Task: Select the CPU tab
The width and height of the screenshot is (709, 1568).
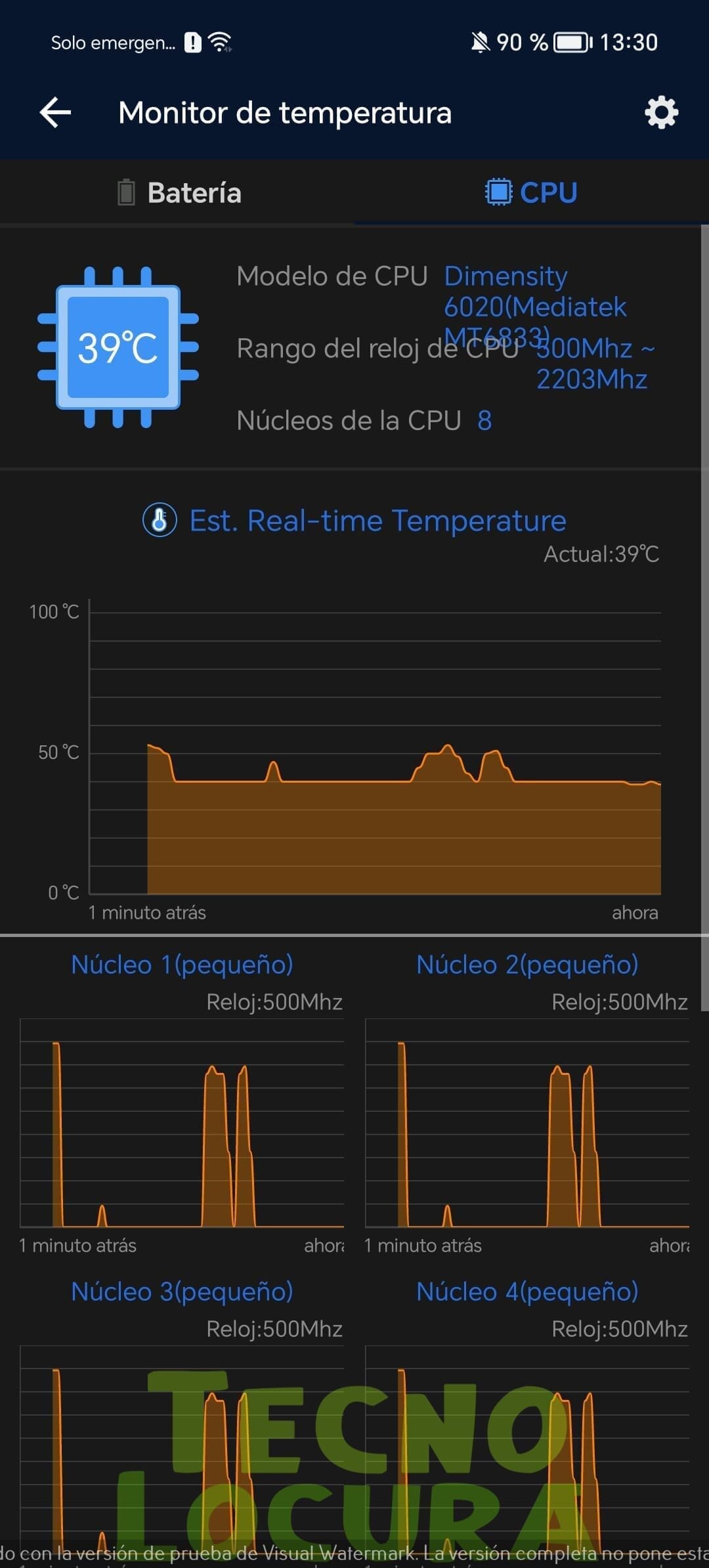Action: (x=532, y=193)
